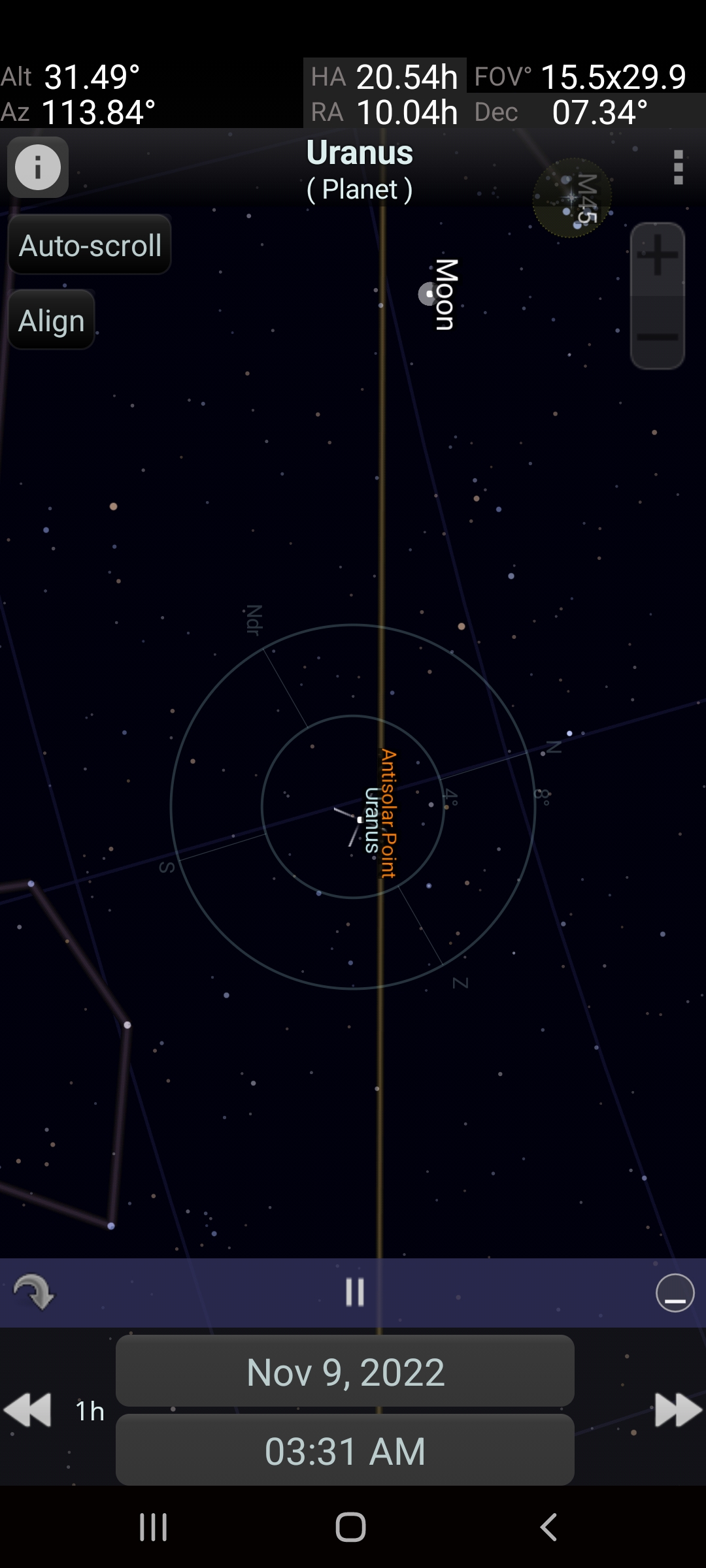Open the info button for Uranus
This screenshot has width=706, height=1568.
[38, 167]
